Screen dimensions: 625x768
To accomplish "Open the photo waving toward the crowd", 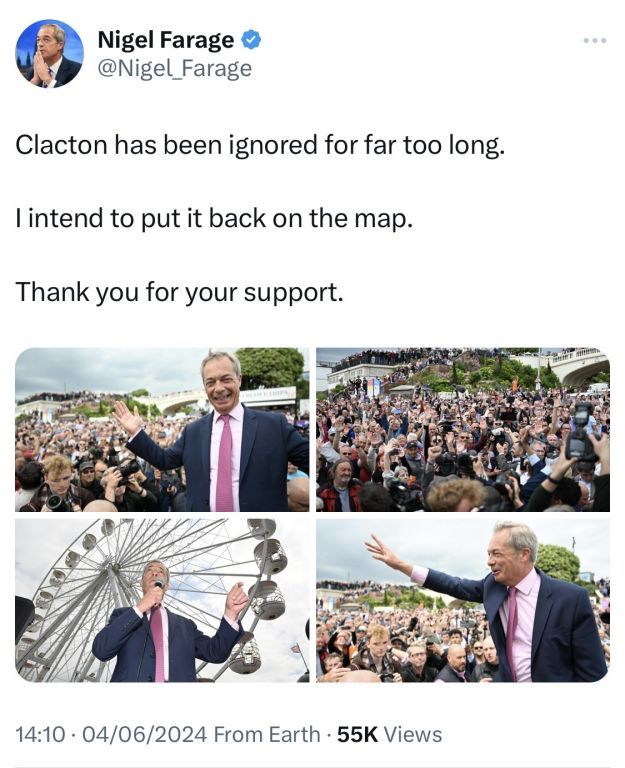I will click(x=462, y=600).
